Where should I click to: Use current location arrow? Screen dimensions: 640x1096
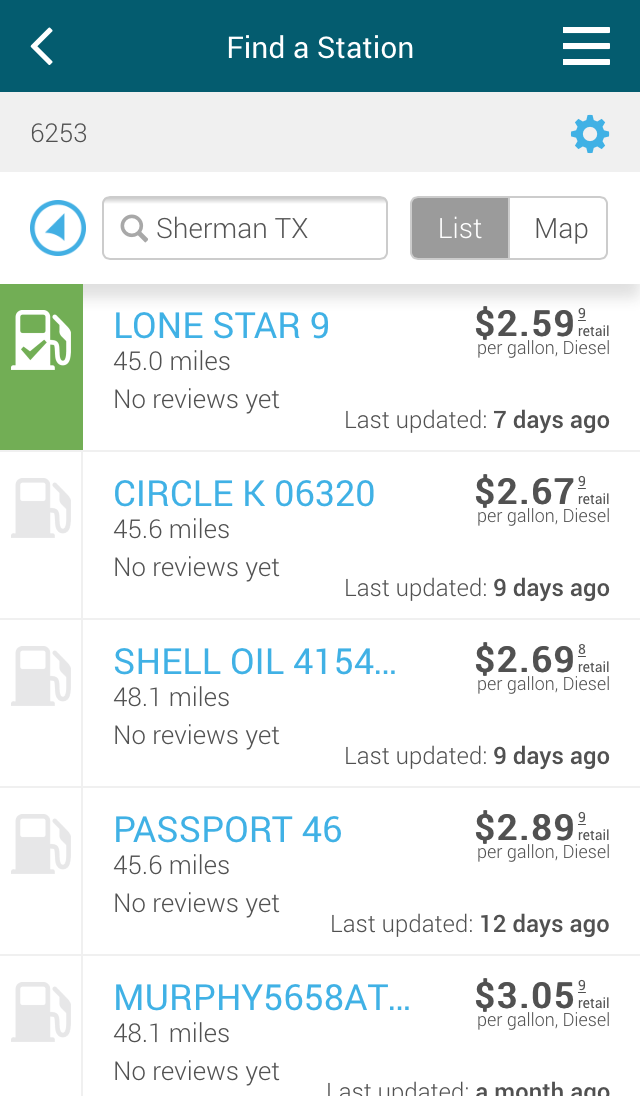pos(57,228)
